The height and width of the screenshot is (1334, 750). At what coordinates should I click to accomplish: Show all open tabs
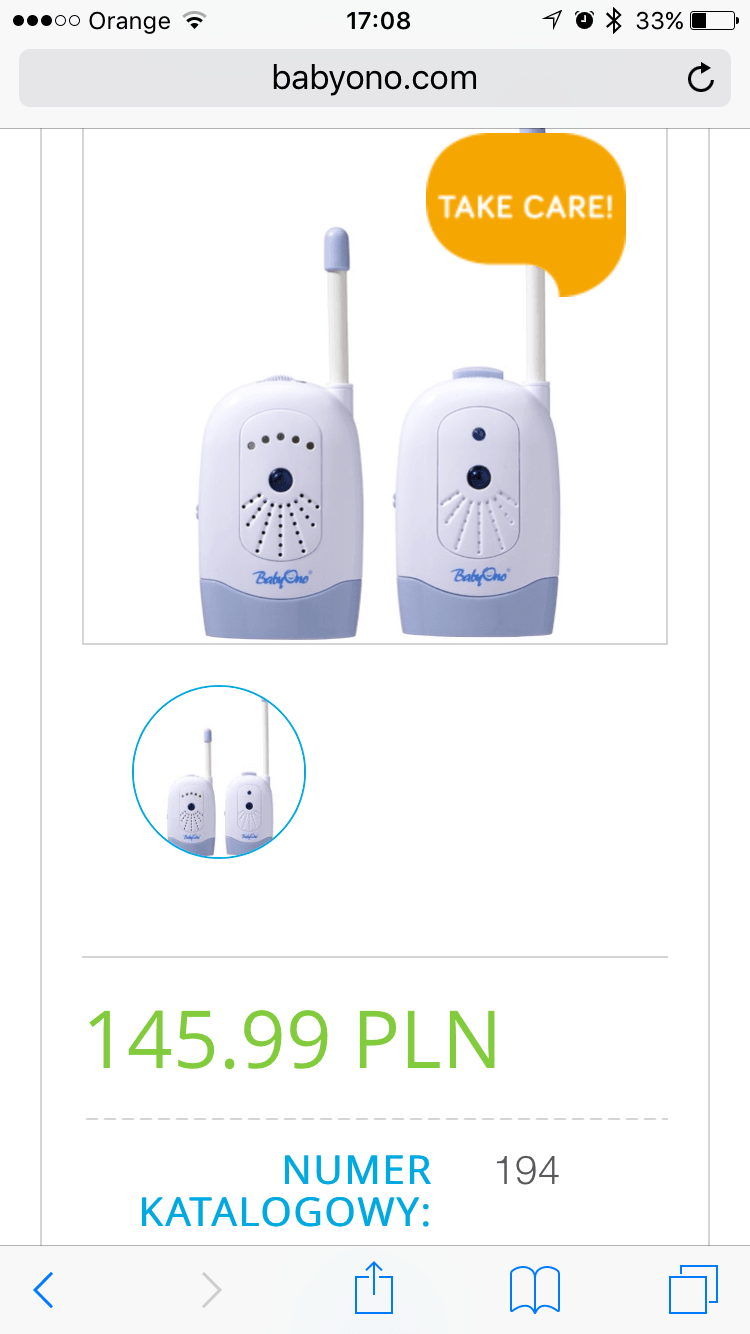tap(693, 1290)
